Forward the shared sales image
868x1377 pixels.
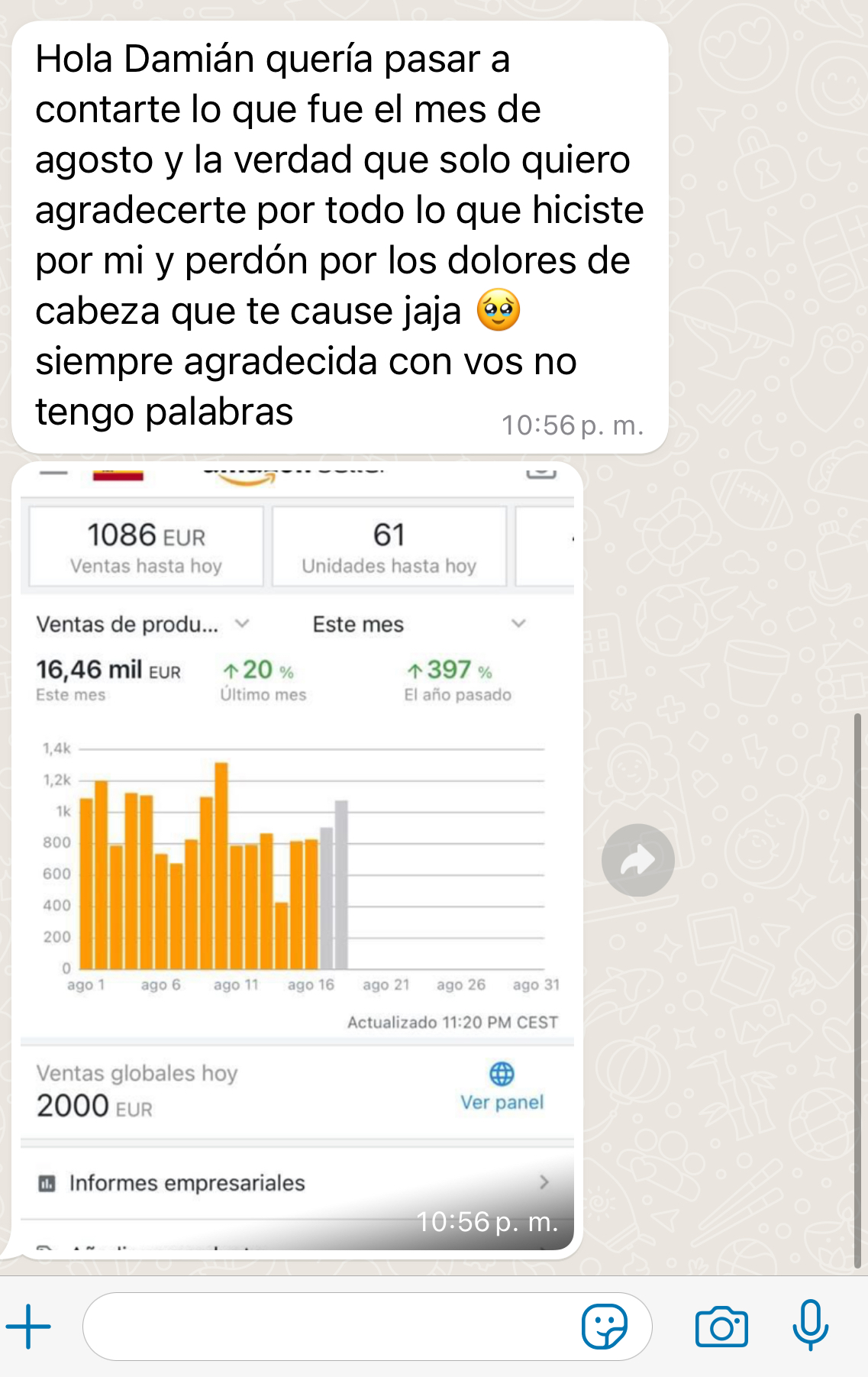tap(637, 860)
